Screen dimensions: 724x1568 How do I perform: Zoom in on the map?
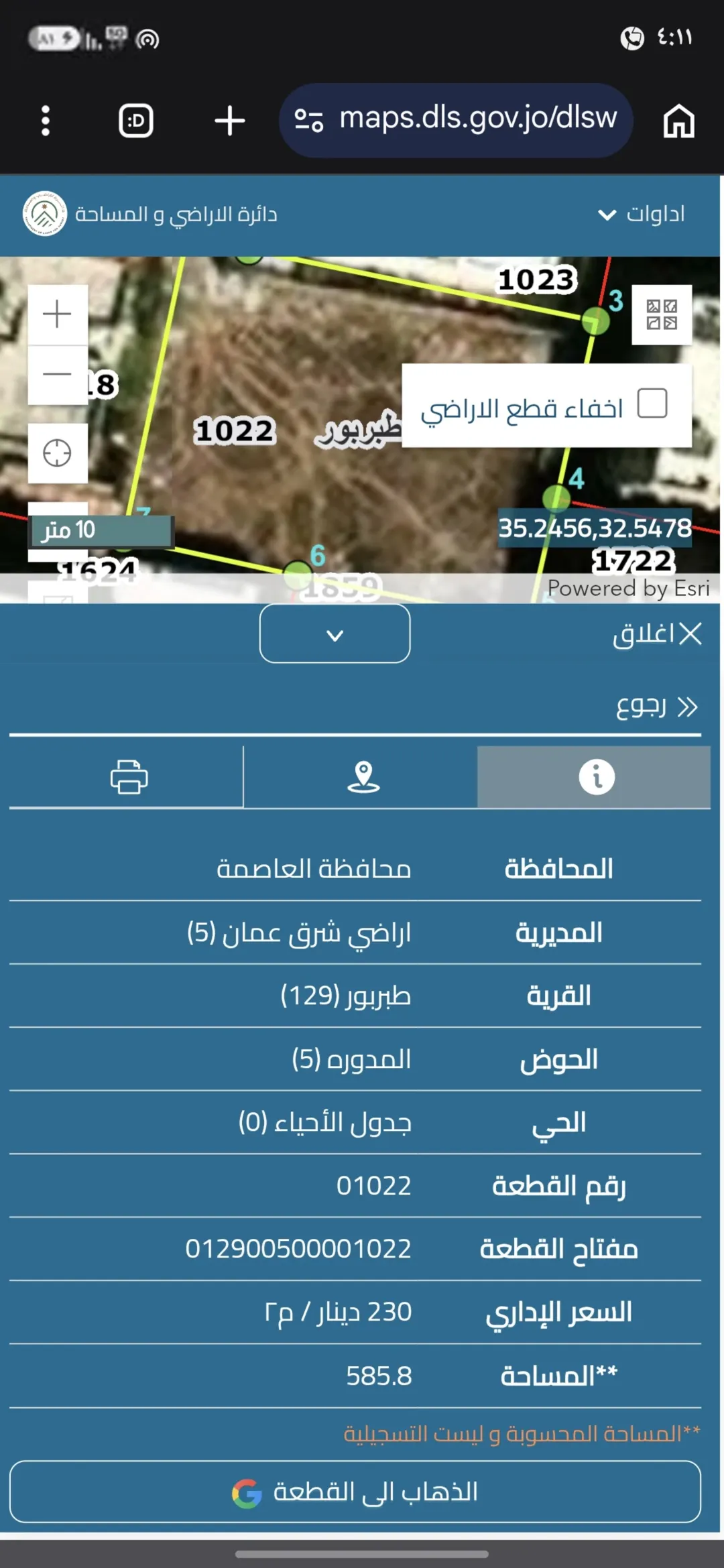pos(58,314)
